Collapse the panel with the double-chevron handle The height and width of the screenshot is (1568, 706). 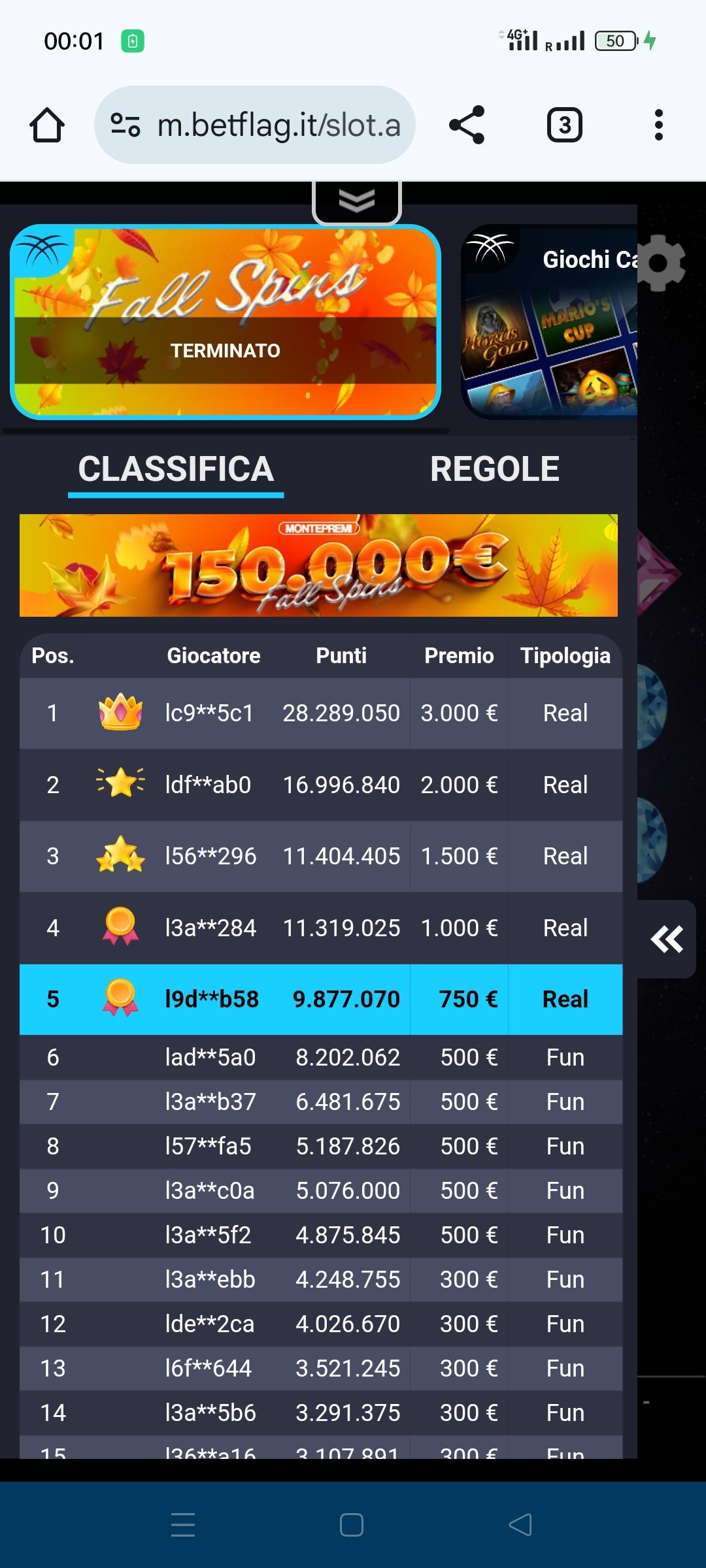(357, 201)
